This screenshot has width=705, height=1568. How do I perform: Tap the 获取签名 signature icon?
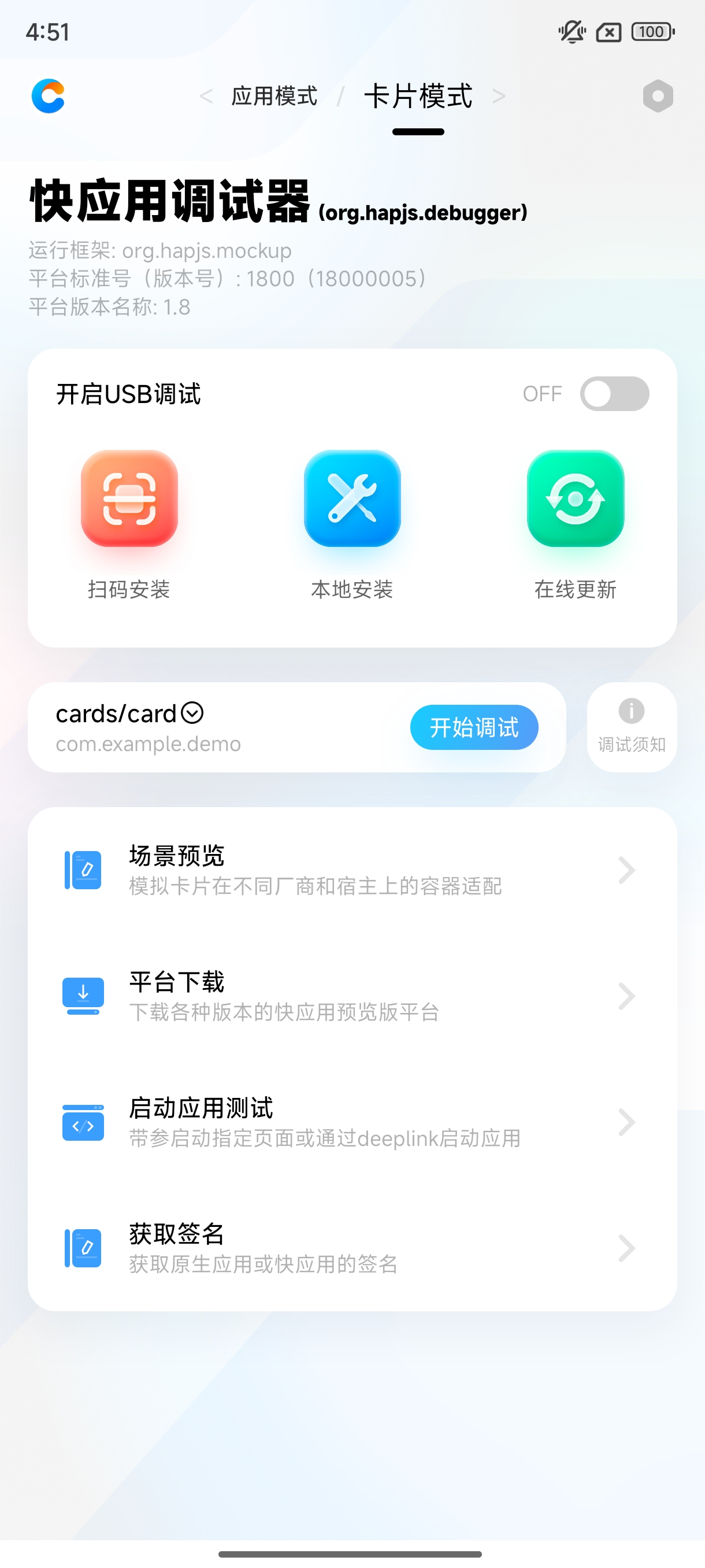point(83,1248)
